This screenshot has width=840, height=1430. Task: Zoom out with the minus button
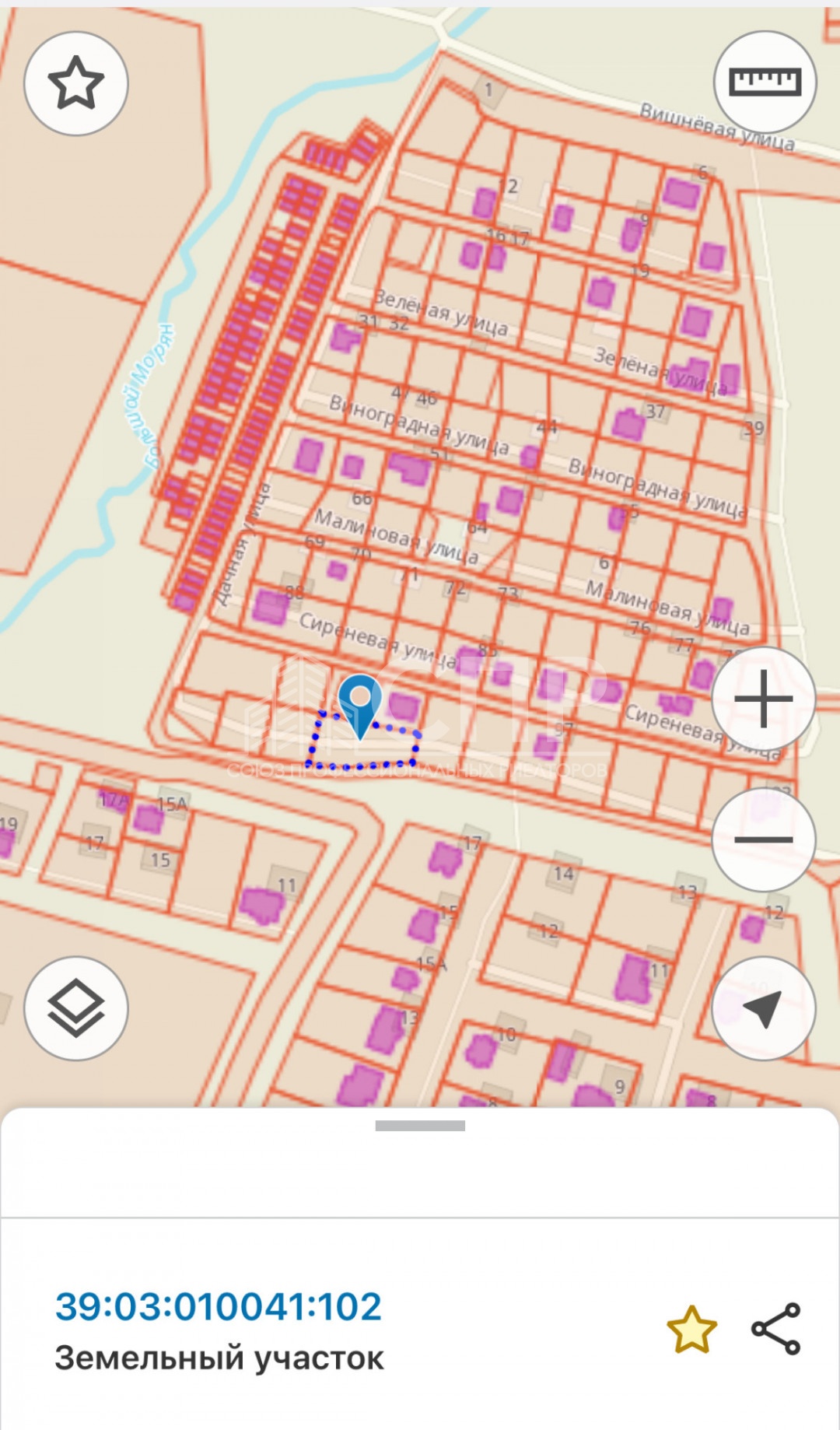tap(764, 839)
